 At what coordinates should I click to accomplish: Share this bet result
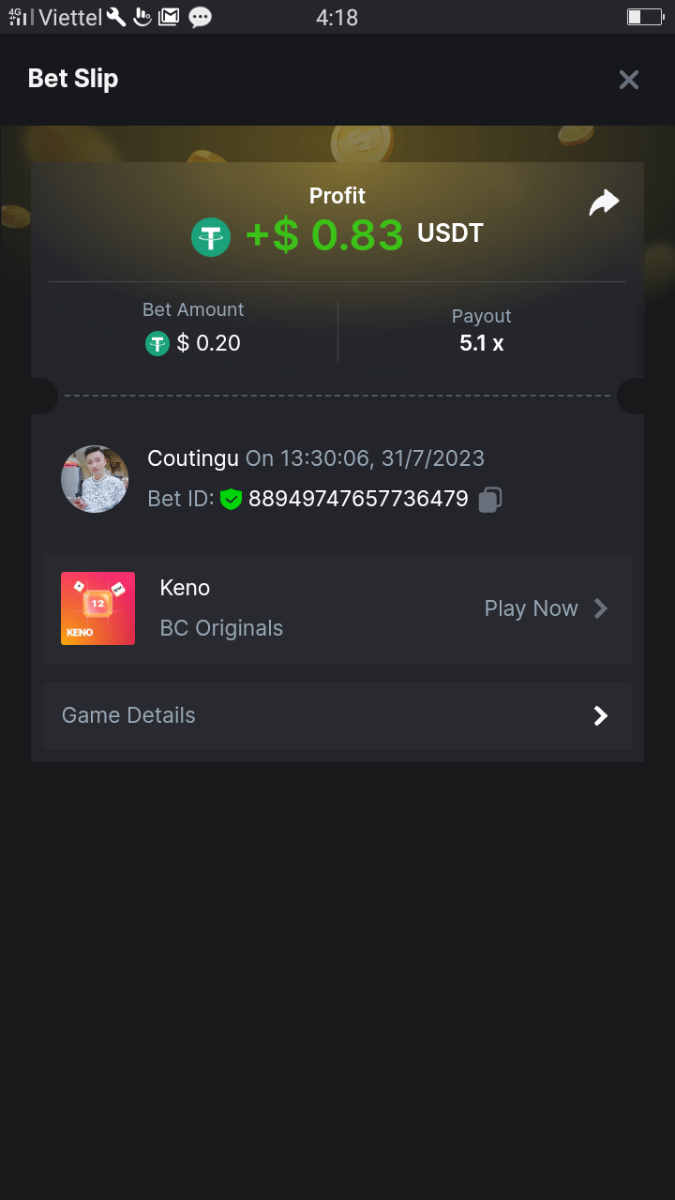tap(604, 203)
